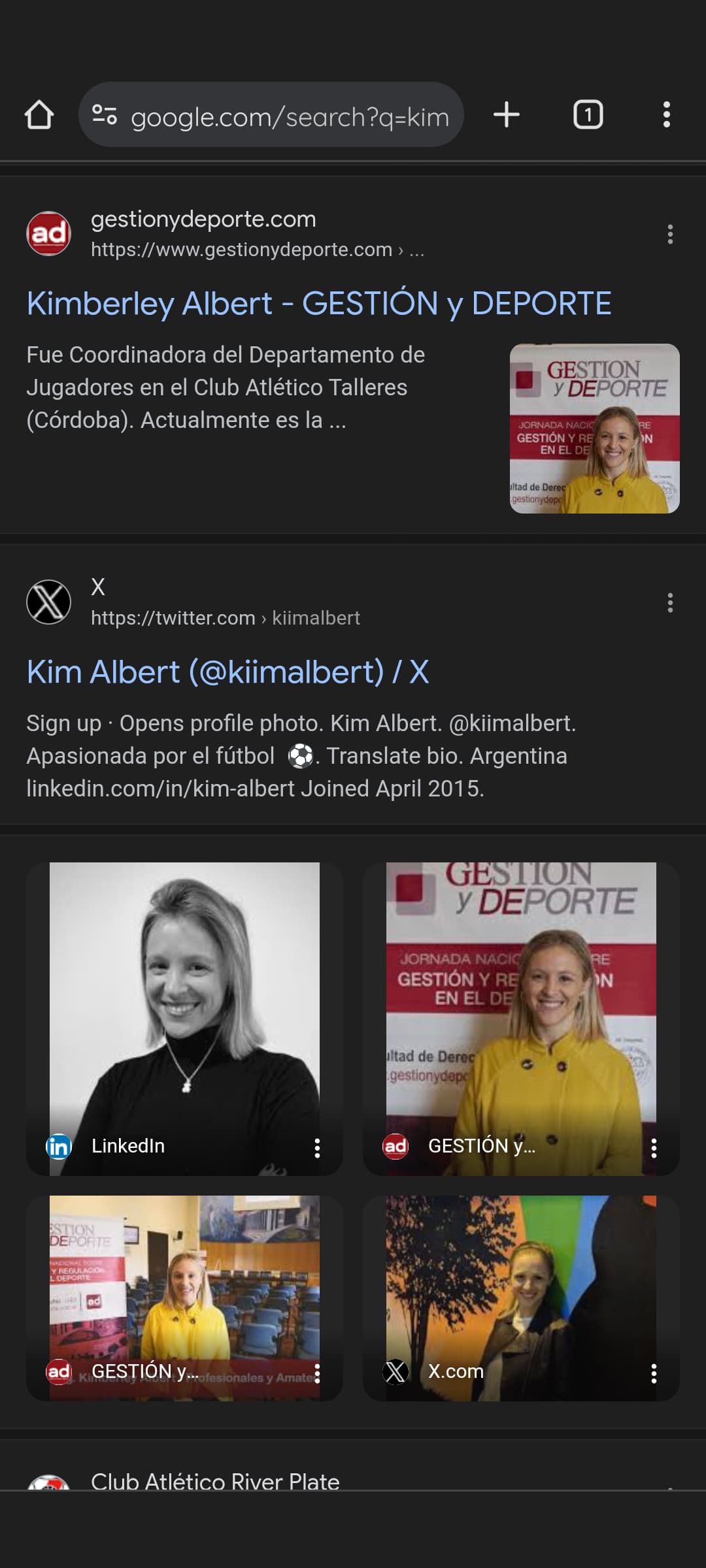Open the LinkedIn image result

184,1006
